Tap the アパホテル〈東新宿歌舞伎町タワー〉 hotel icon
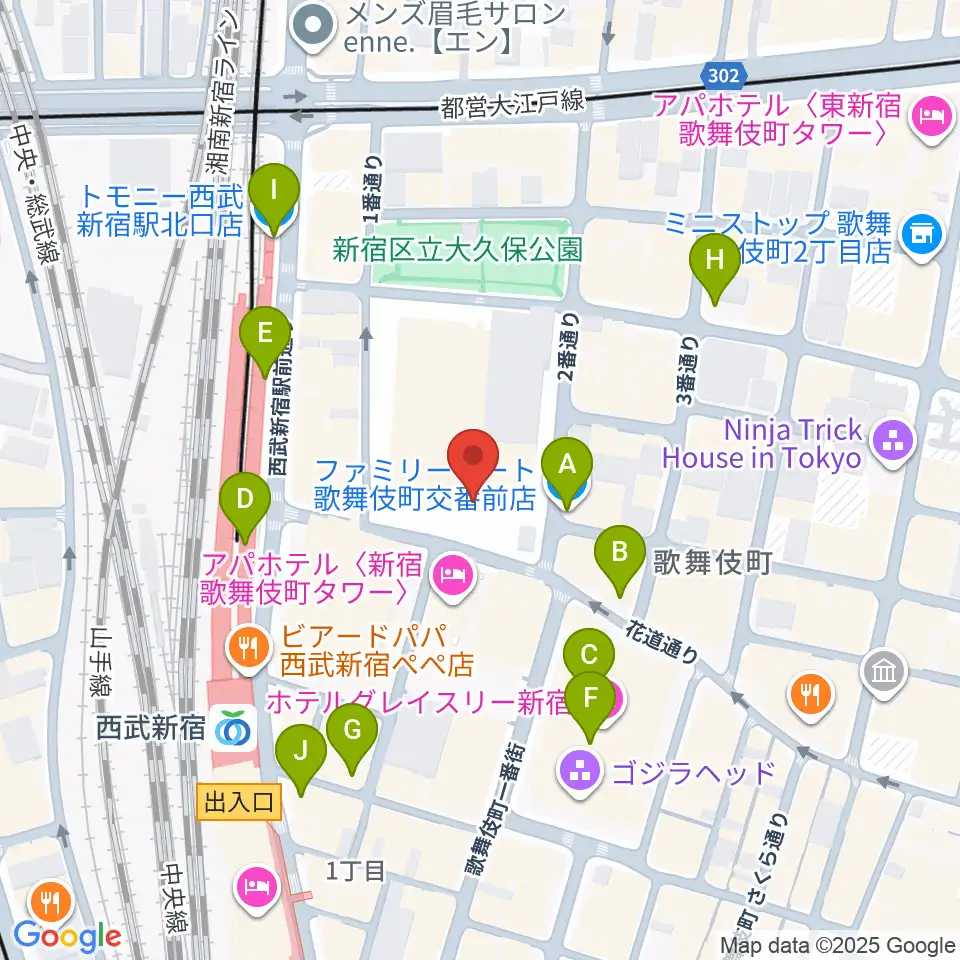 929,119
